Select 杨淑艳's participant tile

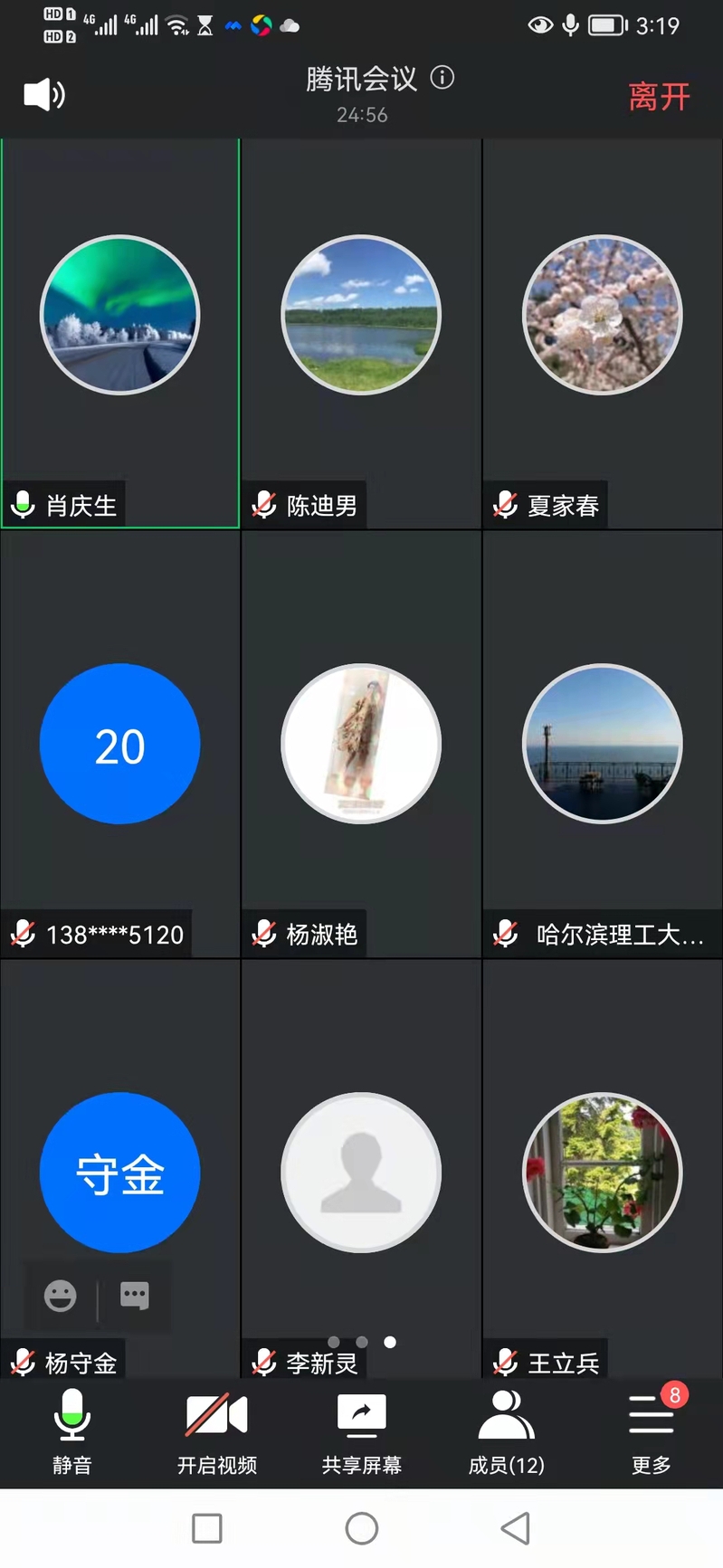[361, 744]
